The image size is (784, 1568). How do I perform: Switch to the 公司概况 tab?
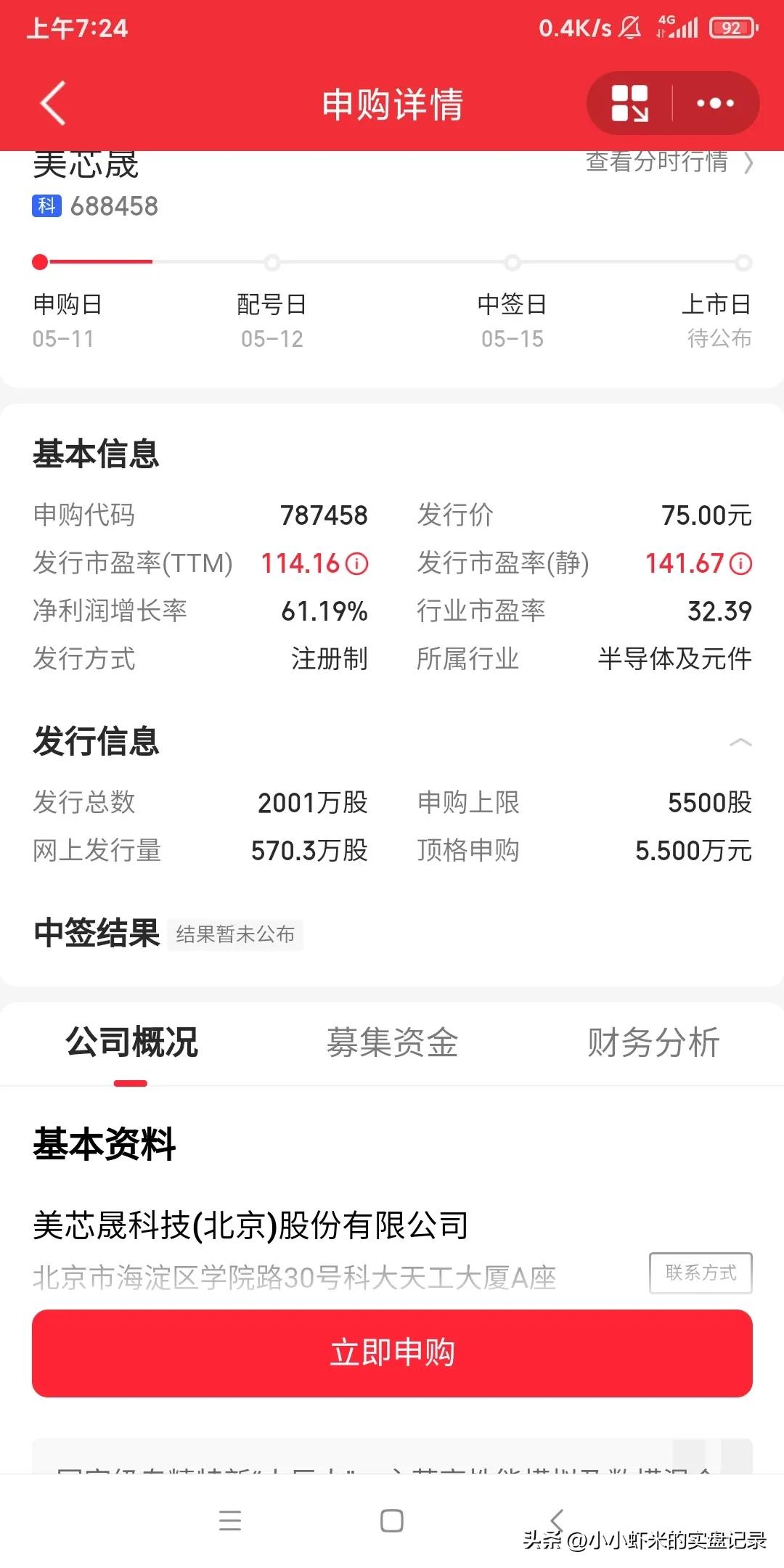click(131, 1043)
